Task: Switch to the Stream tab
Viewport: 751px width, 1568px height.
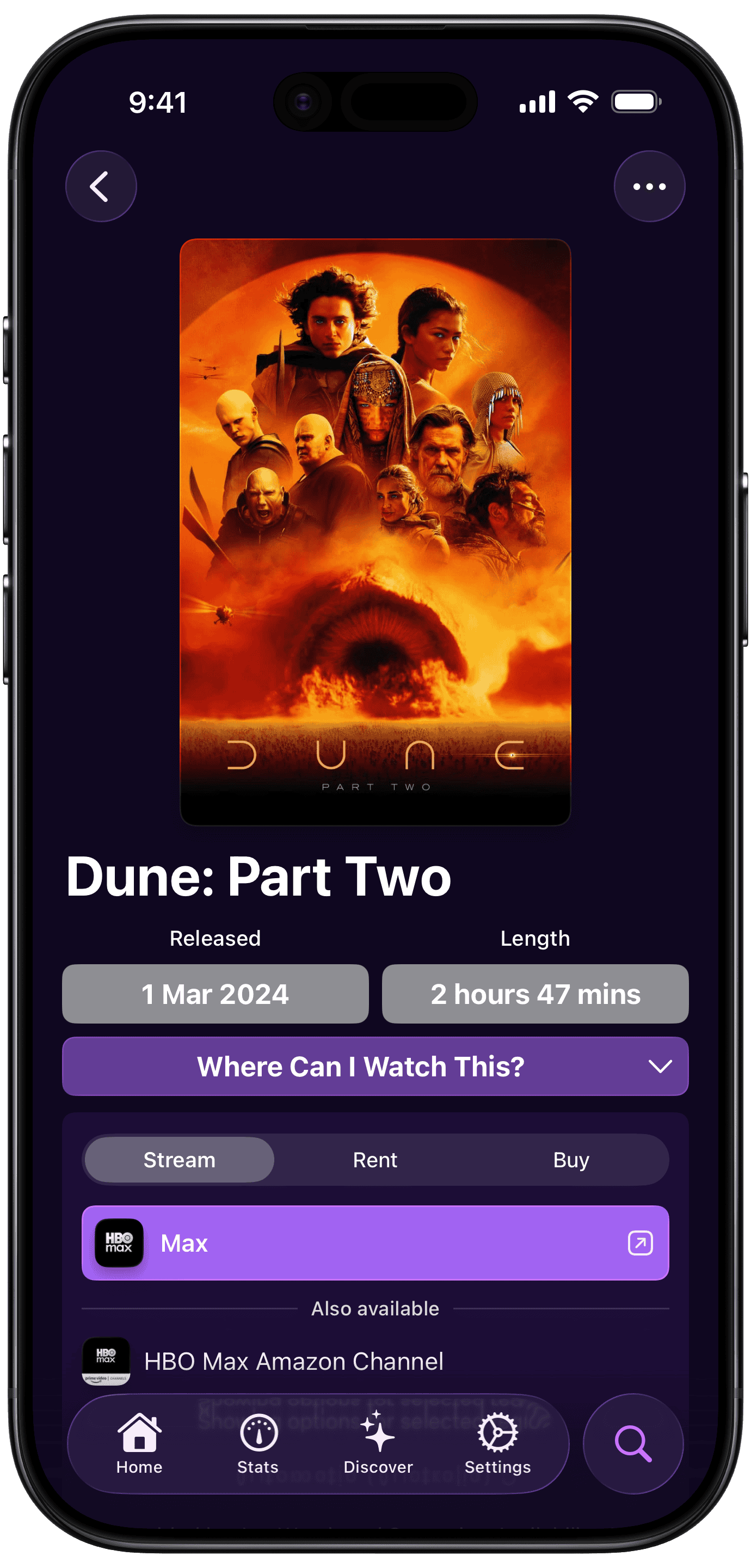Action: pyautogui.click(x=179, y=1160)
